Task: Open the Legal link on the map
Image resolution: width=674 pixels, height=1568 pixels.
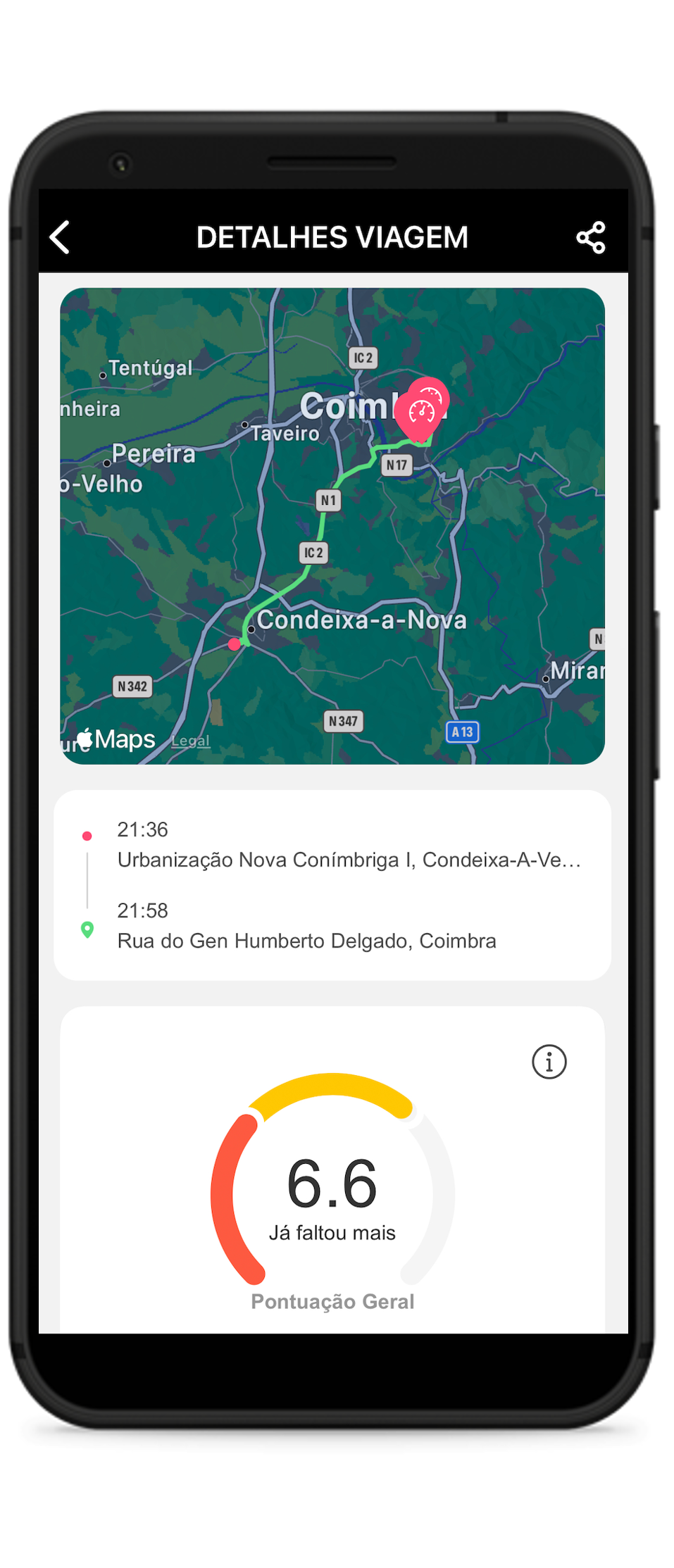Action: [190, 741]
